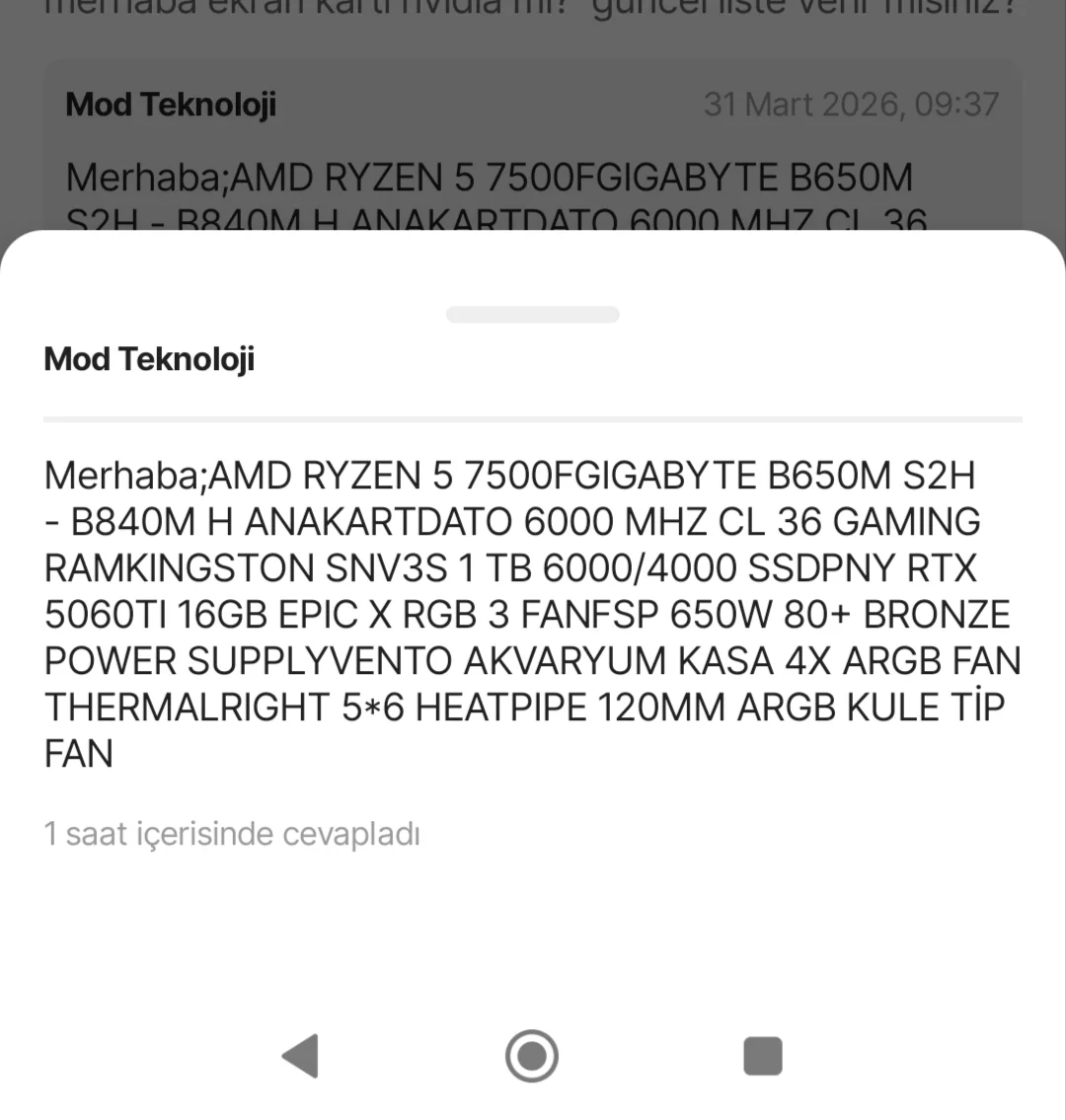Image resolution: width=1066 pixels, height=1120 pixels.
Task: Open the recent apps view
Action: [x=762, y=1056]
